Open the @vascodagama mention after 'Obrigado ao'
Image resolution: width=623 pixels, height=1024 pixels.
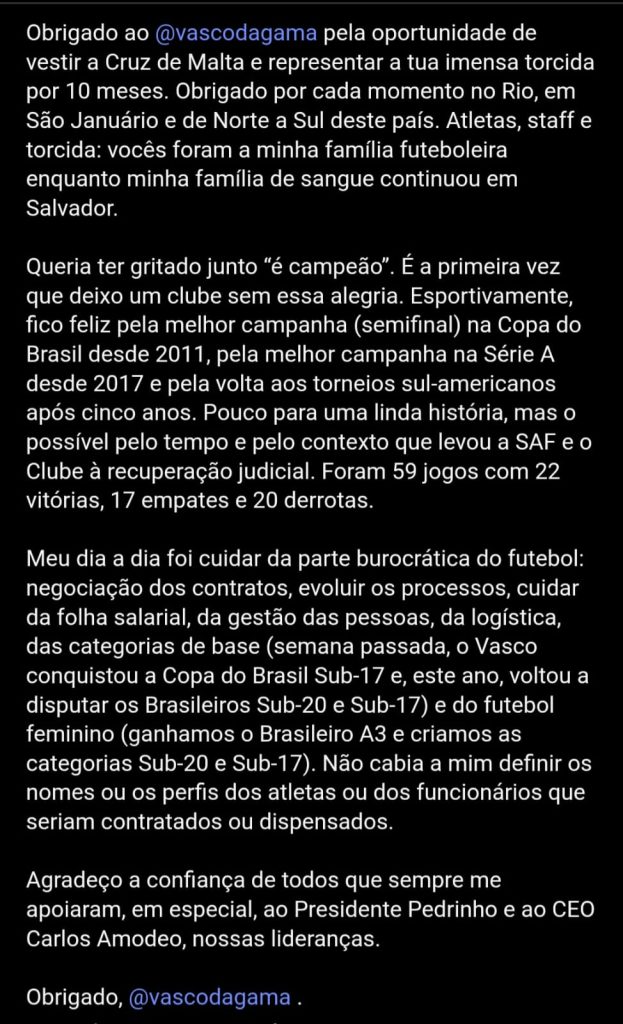pyautogui.click(x=237, y=33)
